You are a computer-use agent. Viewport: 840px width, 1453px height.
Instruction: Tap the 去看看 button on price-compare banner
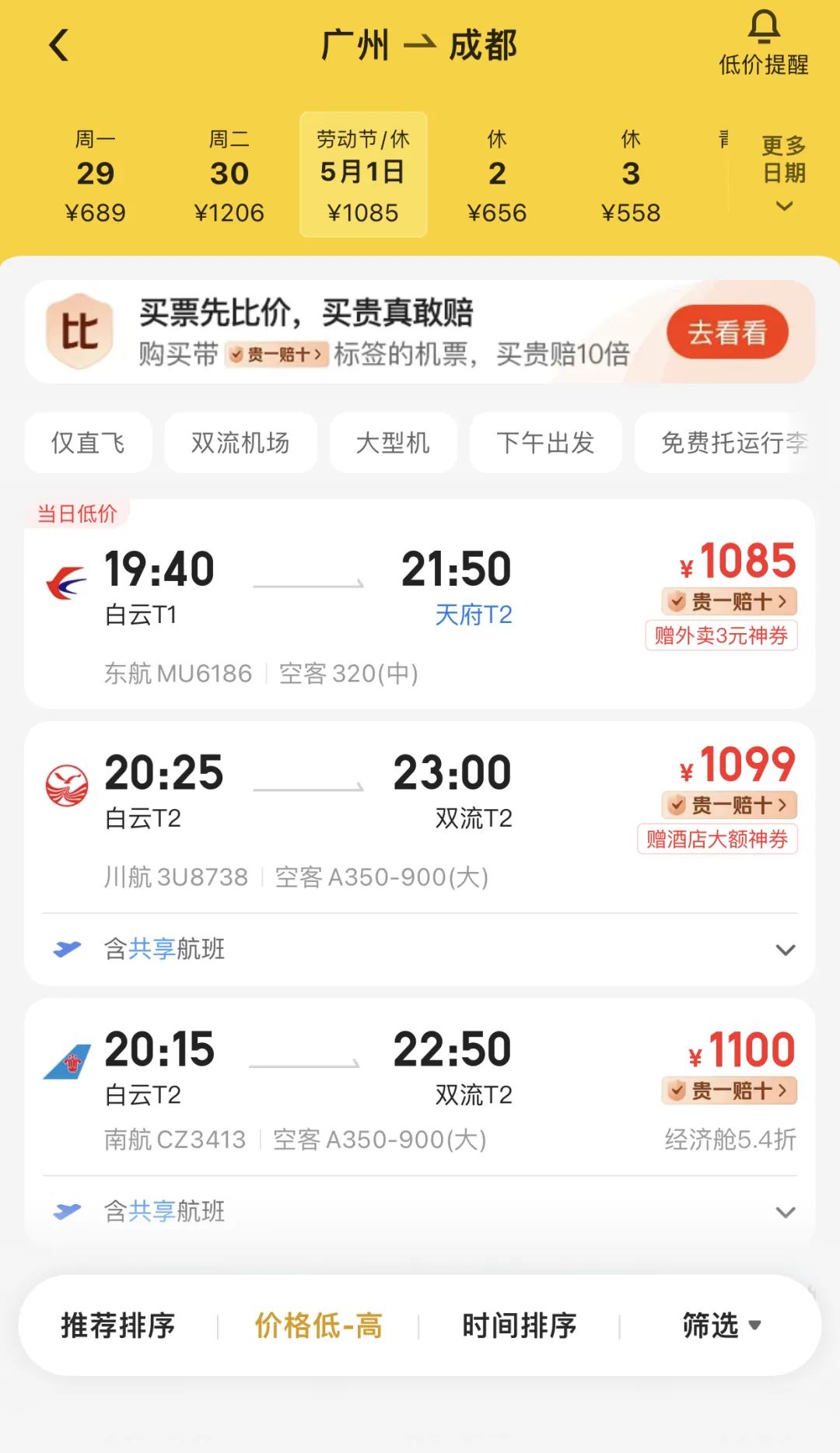(x=727, y=332)
